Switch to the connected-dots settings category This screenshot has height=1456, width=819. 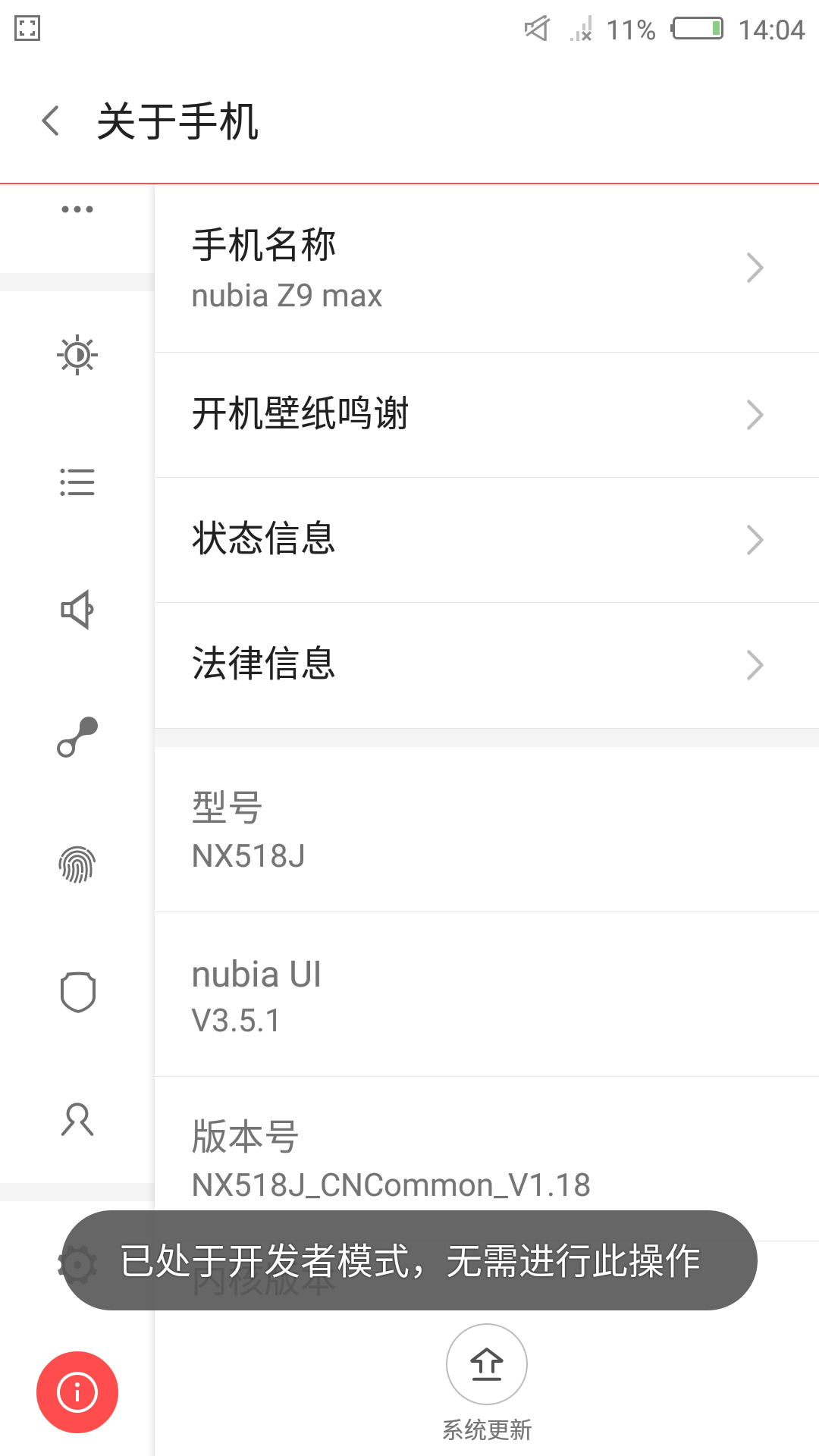[x=77, y=737]
